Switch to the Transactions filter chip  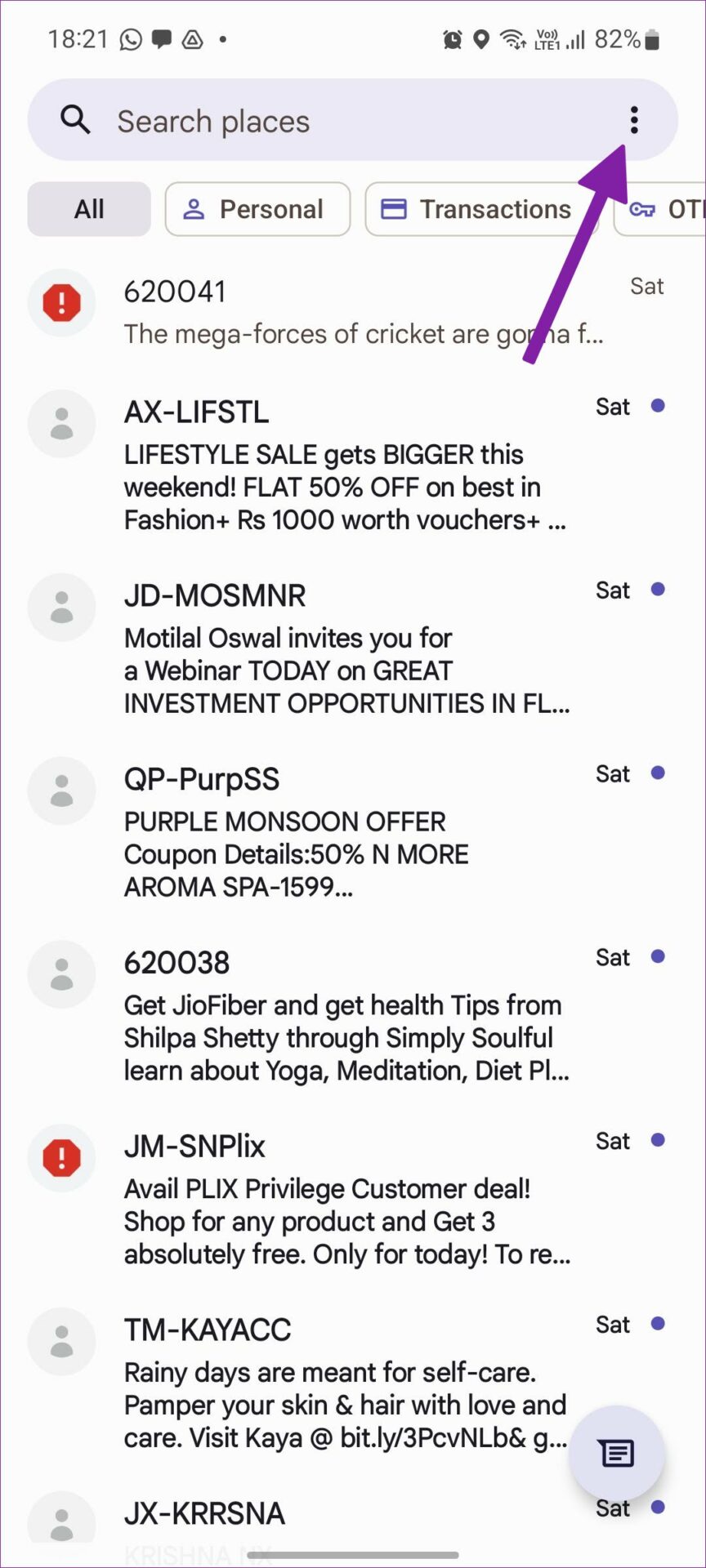coord(480,209)
